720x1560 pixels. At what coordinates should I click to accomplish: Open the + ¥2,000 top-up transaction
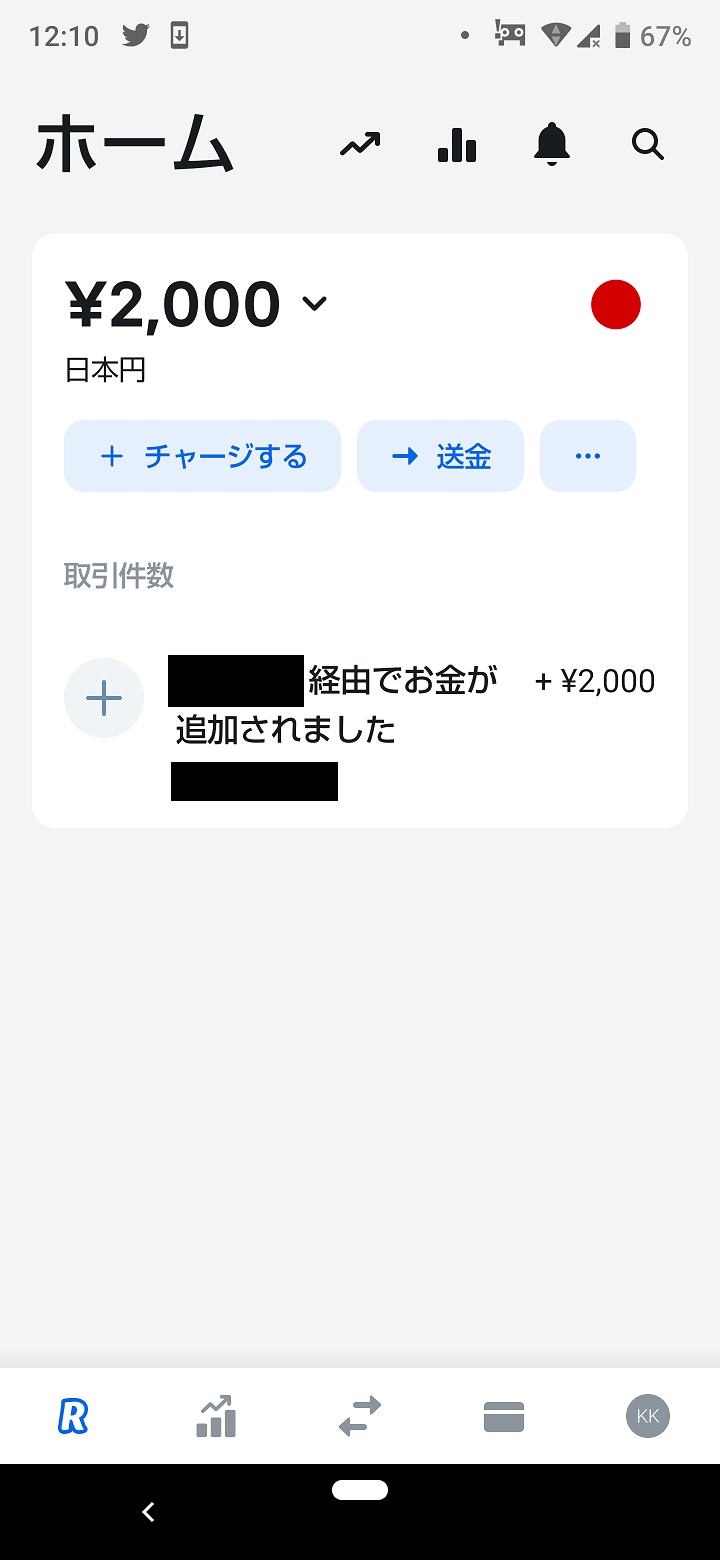tap(360, 728)
